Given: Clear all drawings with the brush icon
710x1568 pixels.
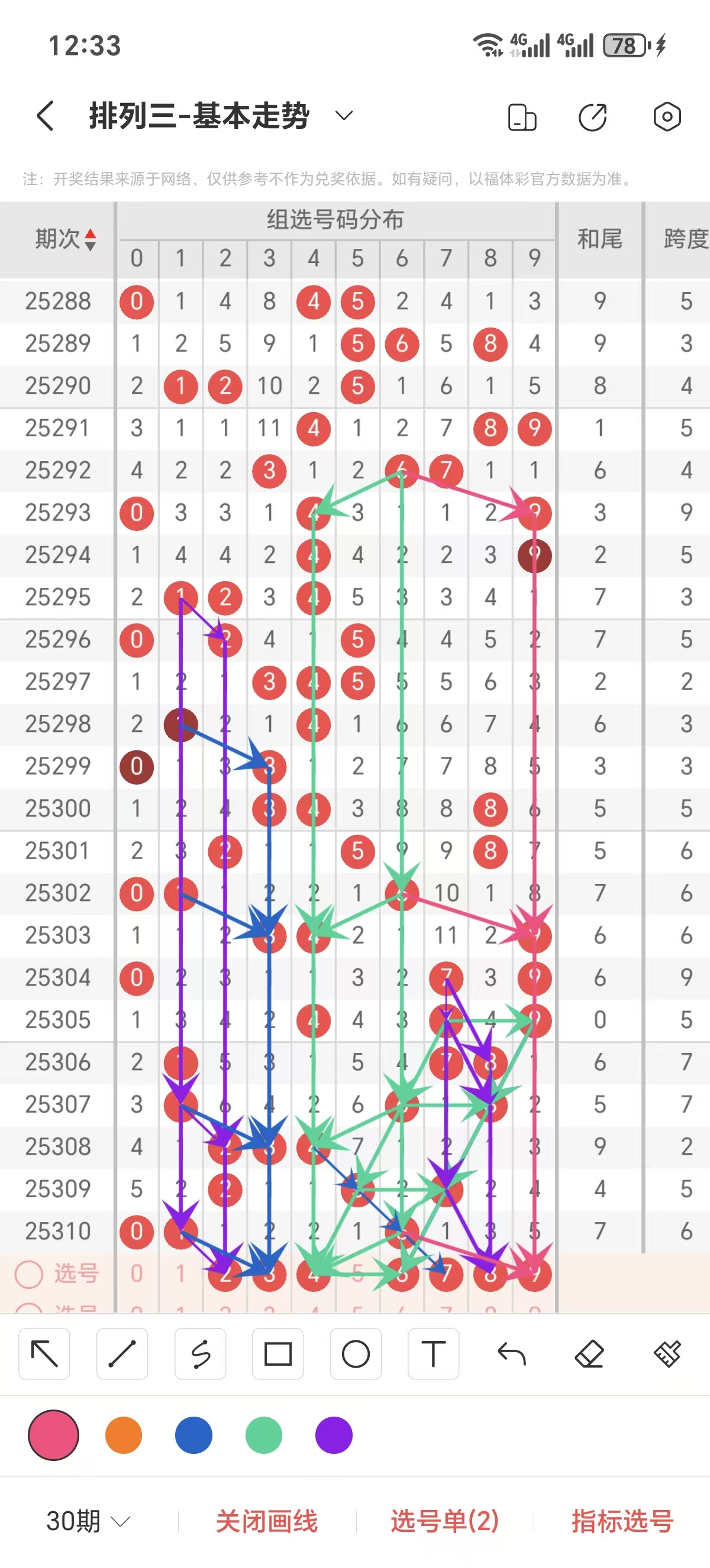Looking at the screenshot, I should coord(667,1354).
